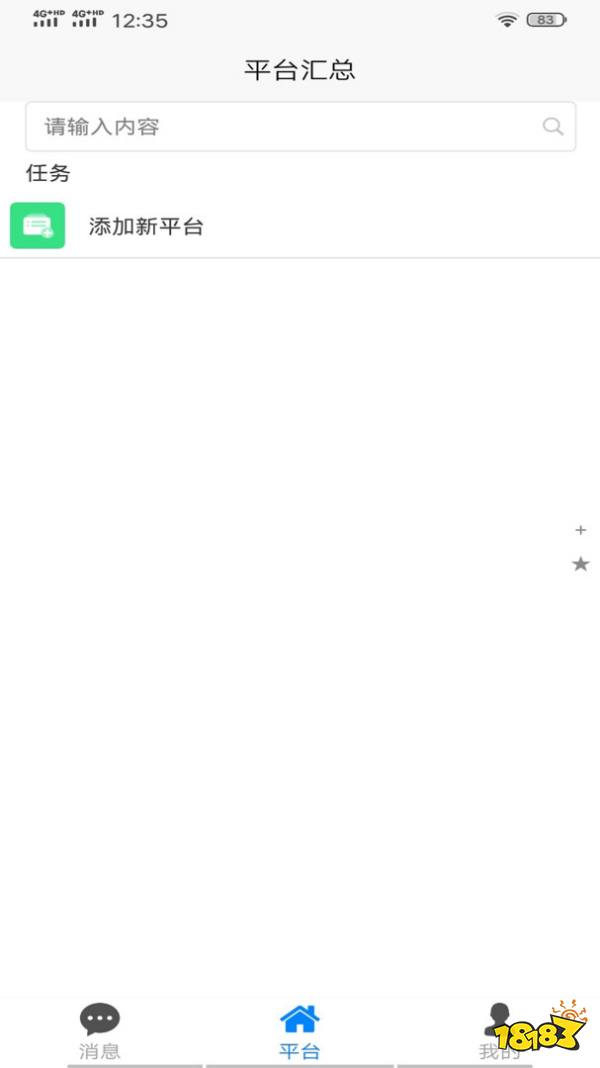This screenshot has height=1068, width=600.
Task: Tap the star index icon
Action: [580, 563]
